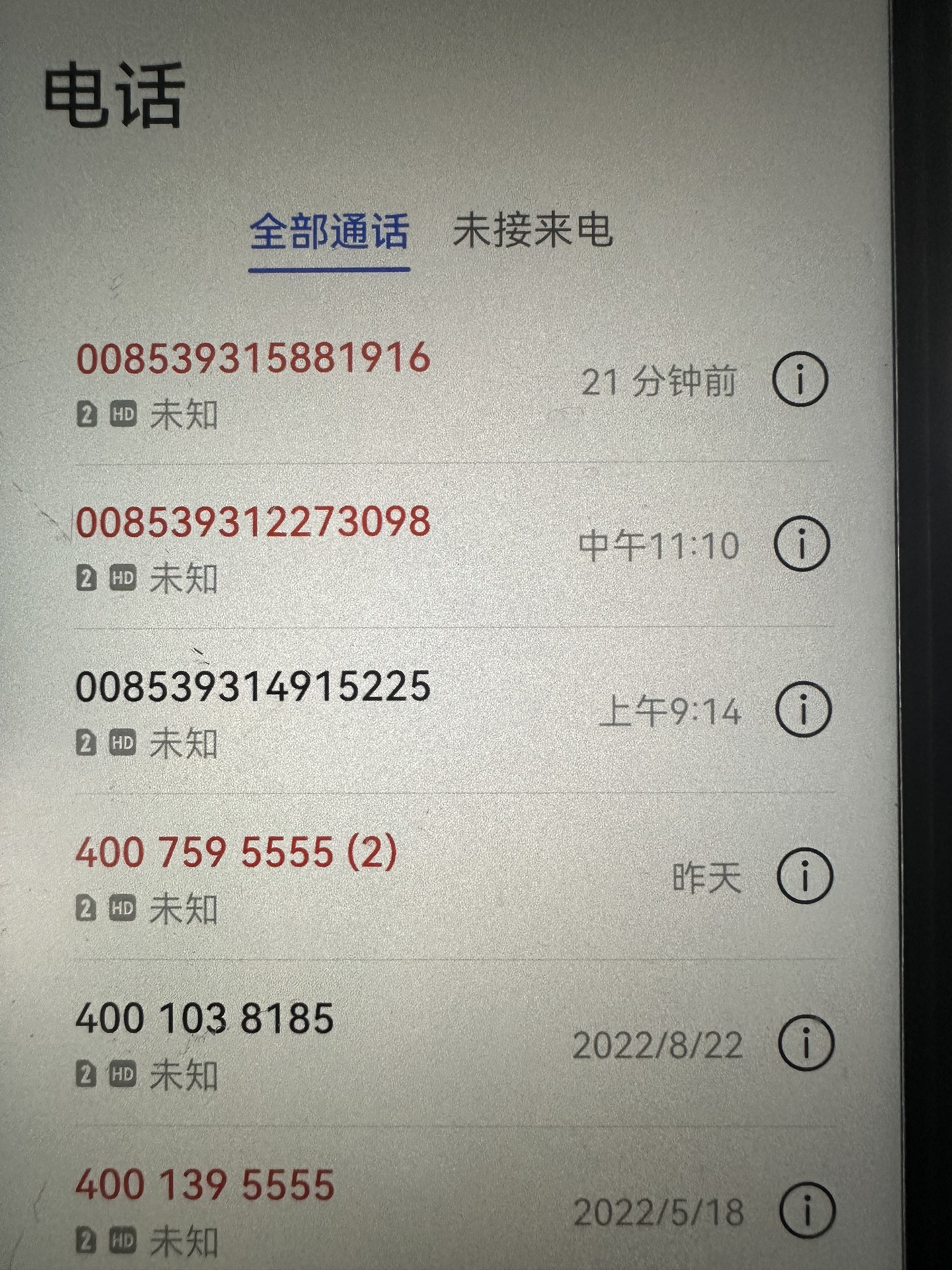Switch to the 未接来电 tab
This screenshot has height=1270, width=952.
coord(532,231)
